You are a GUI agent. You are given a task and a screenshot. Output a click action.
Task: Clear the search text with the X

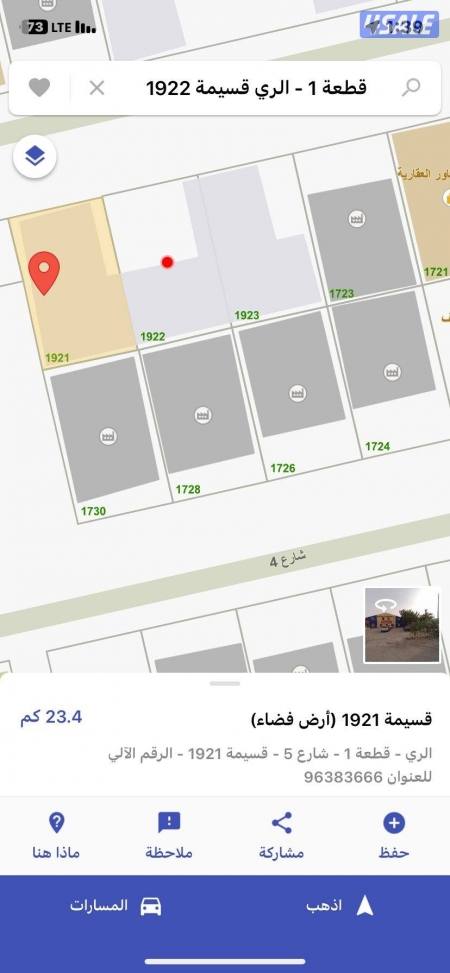point(97,88)
